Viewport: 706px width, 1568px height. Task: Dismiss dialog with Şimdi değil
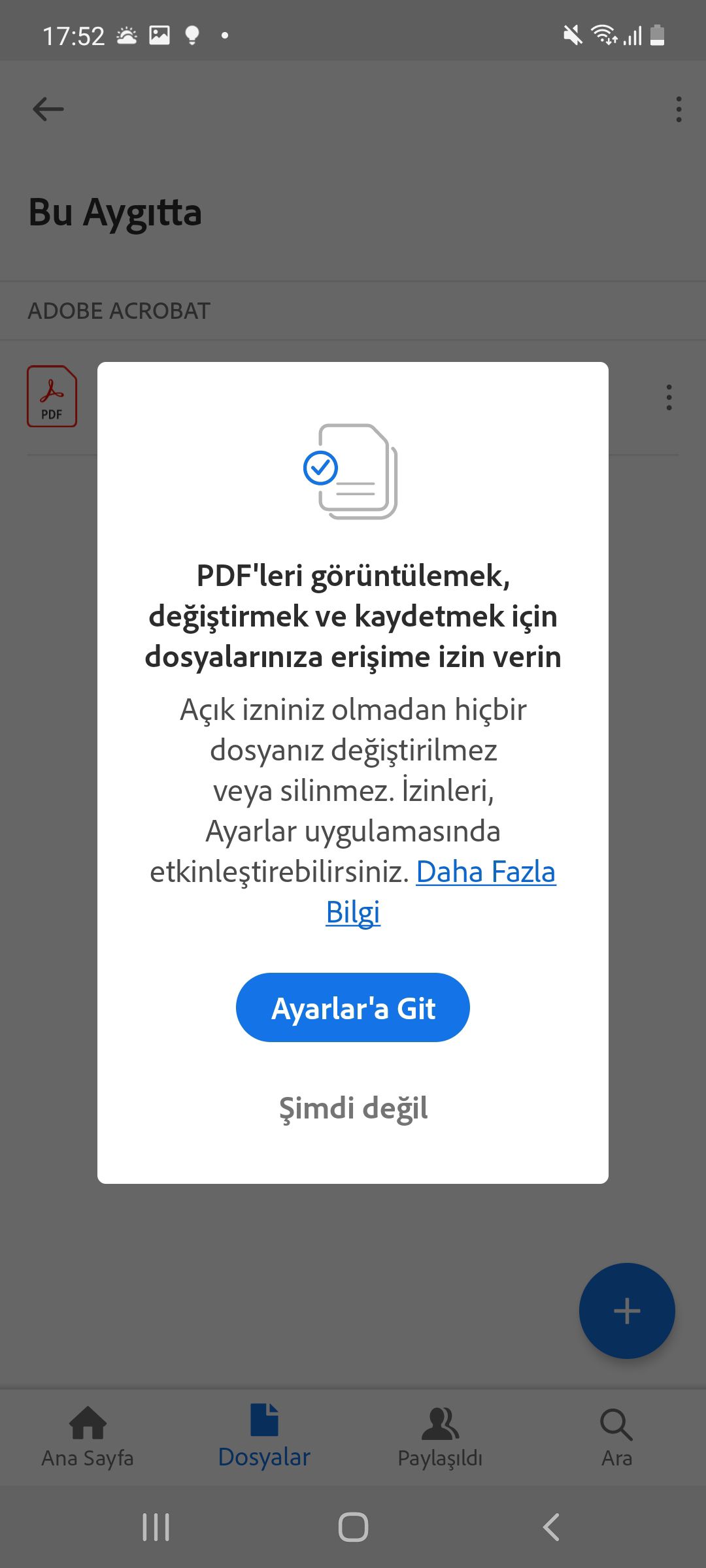(353, 1107)
